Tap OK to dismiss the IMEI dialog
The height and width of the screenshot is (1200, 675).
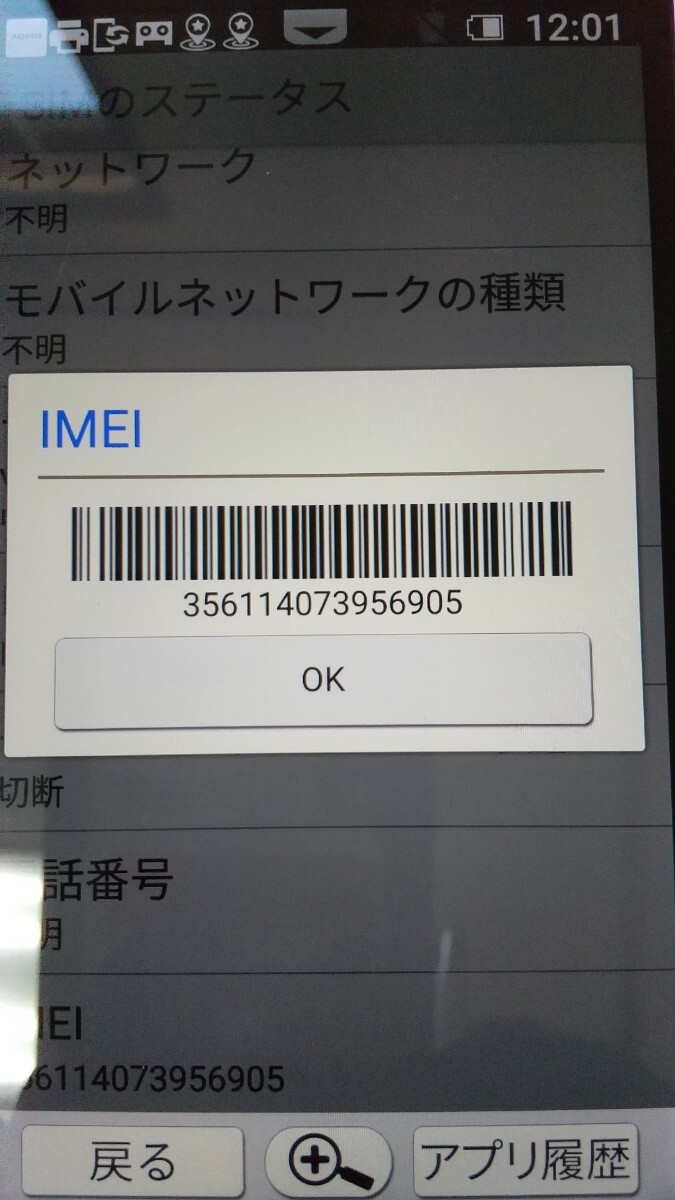coord(323,680)
